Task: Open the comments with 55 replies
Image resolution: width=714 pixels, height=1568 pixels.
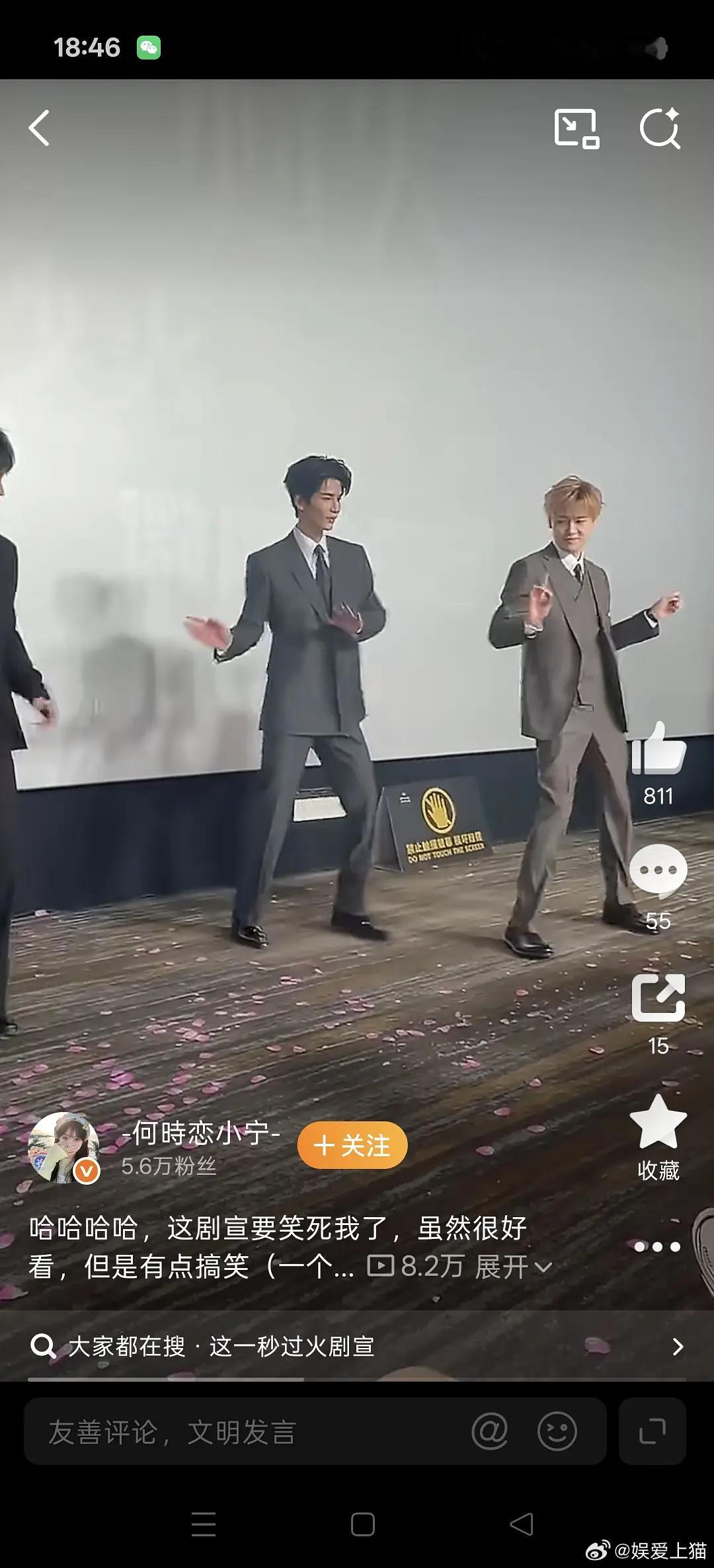Action: [658, 871]
